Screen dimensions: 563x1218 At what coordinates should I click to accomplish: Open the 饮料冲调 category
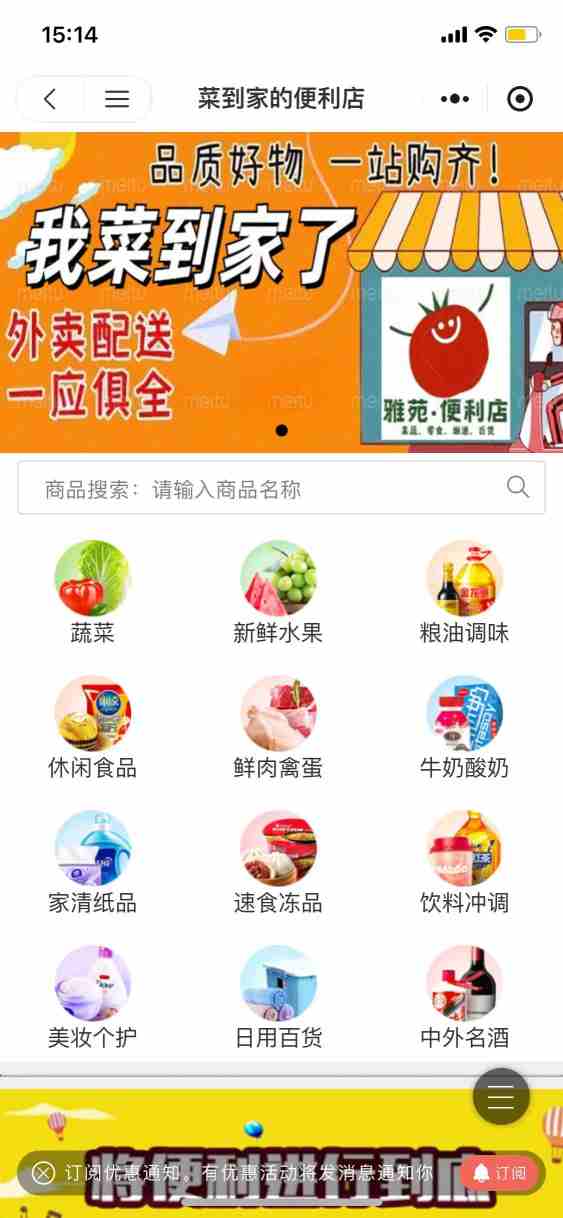pyautogui.click(x=464, y=863)
